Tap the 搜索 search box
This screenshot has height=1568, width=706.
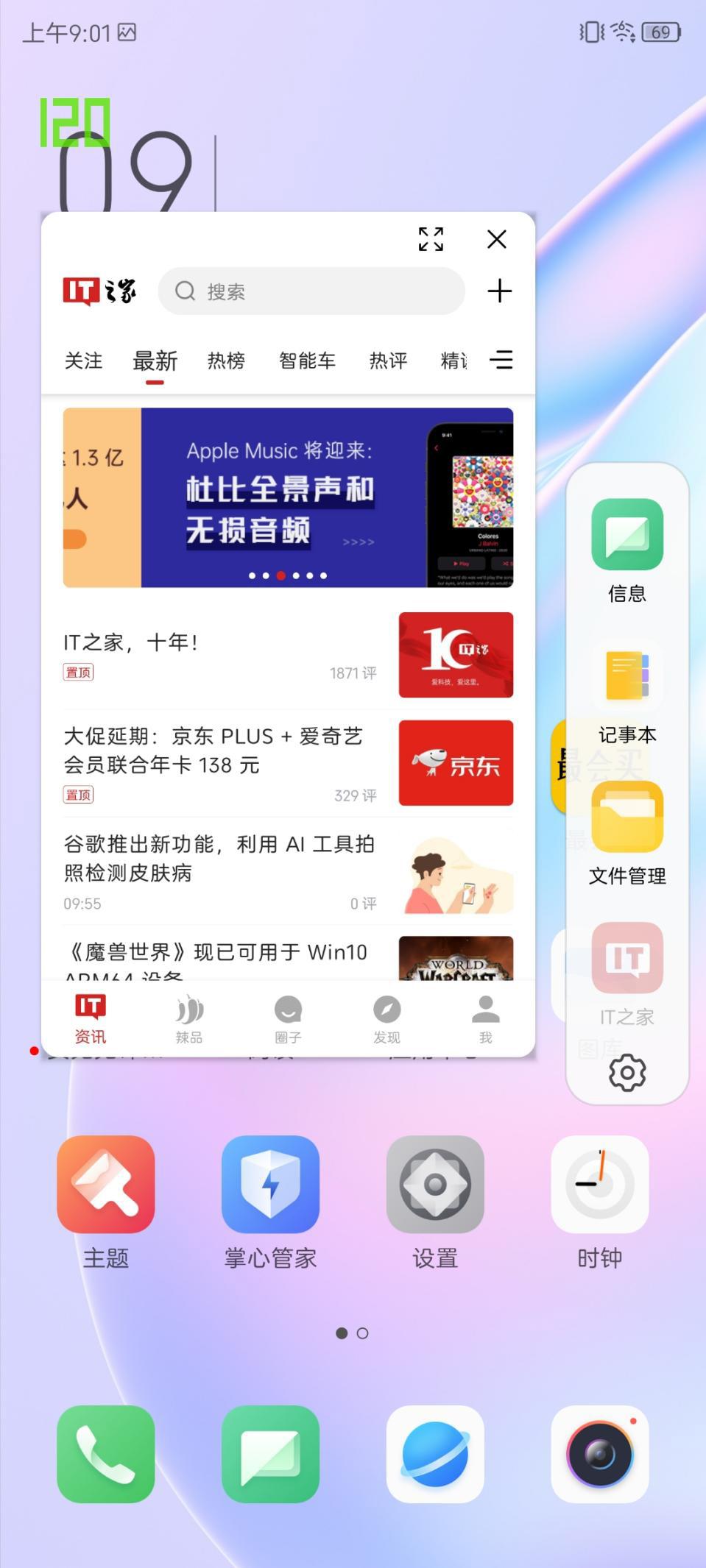[311, 291]
